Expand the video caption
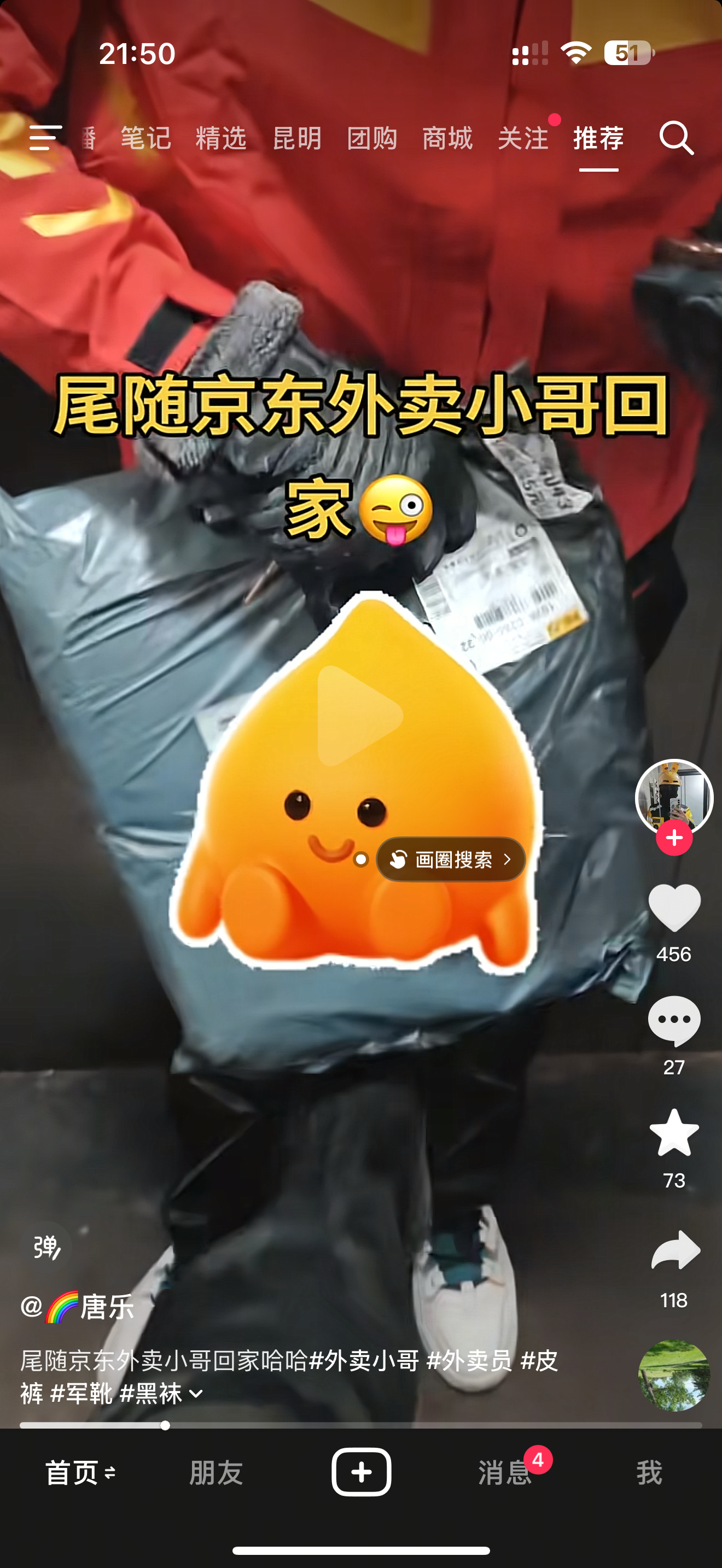 [x=196, y=1394]
